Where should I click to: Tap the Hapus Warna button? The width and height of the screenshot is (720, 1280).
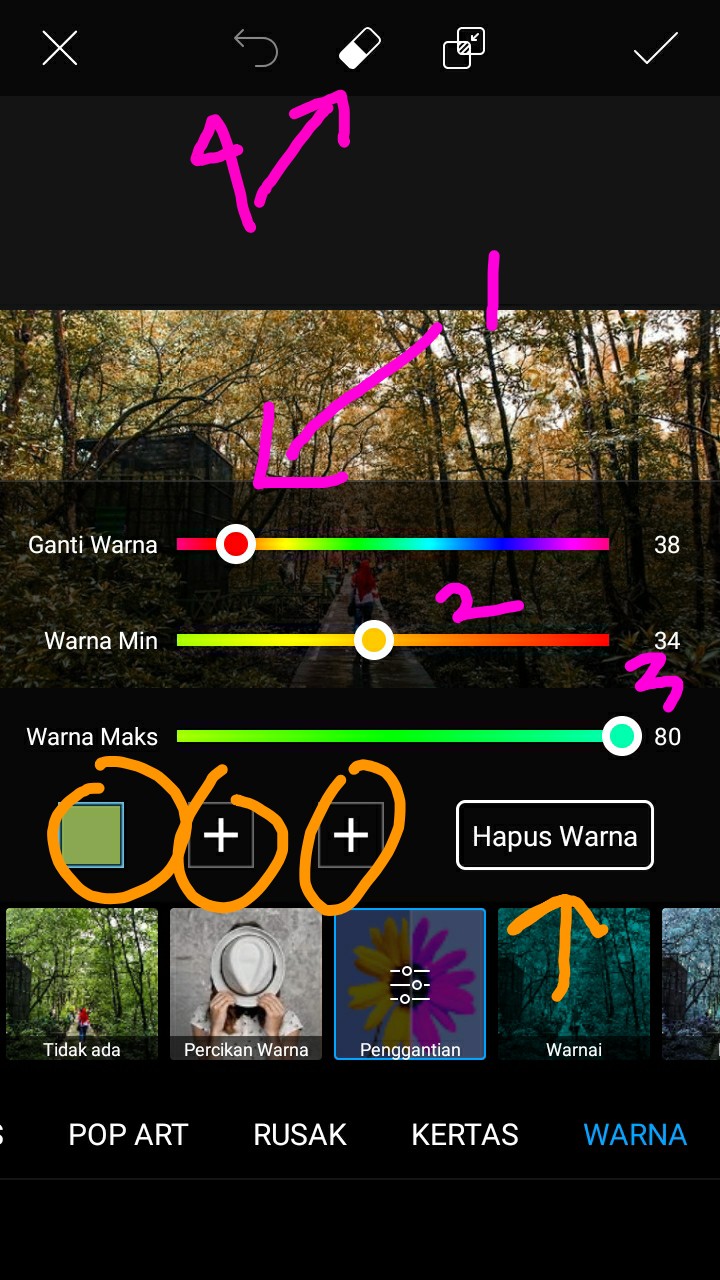point(555,835)
